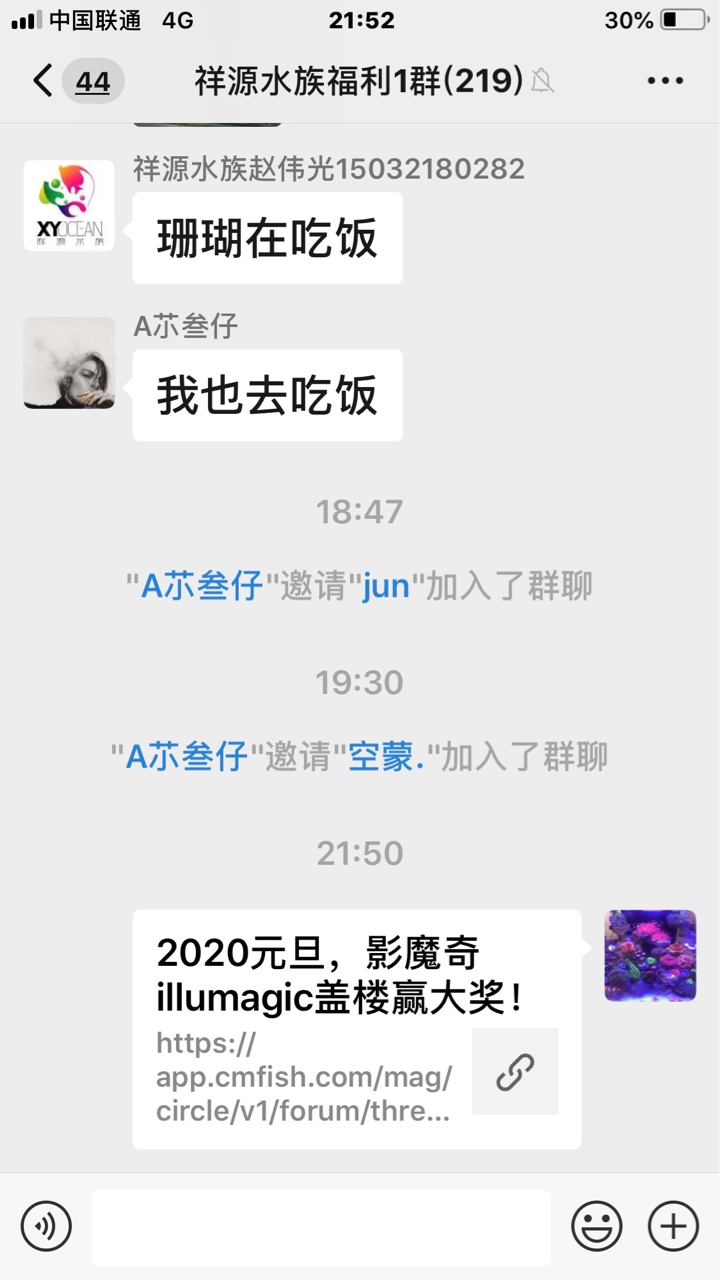View profile of invited member 空蒙.
Screen dimensions: 720x1280
point(386,757)
